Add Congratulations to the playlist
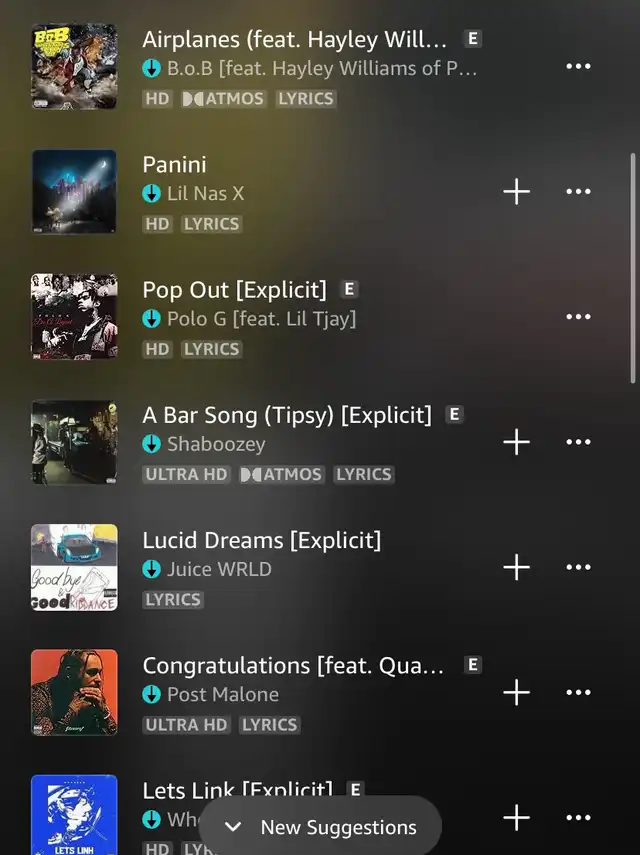 coord(516,692)
